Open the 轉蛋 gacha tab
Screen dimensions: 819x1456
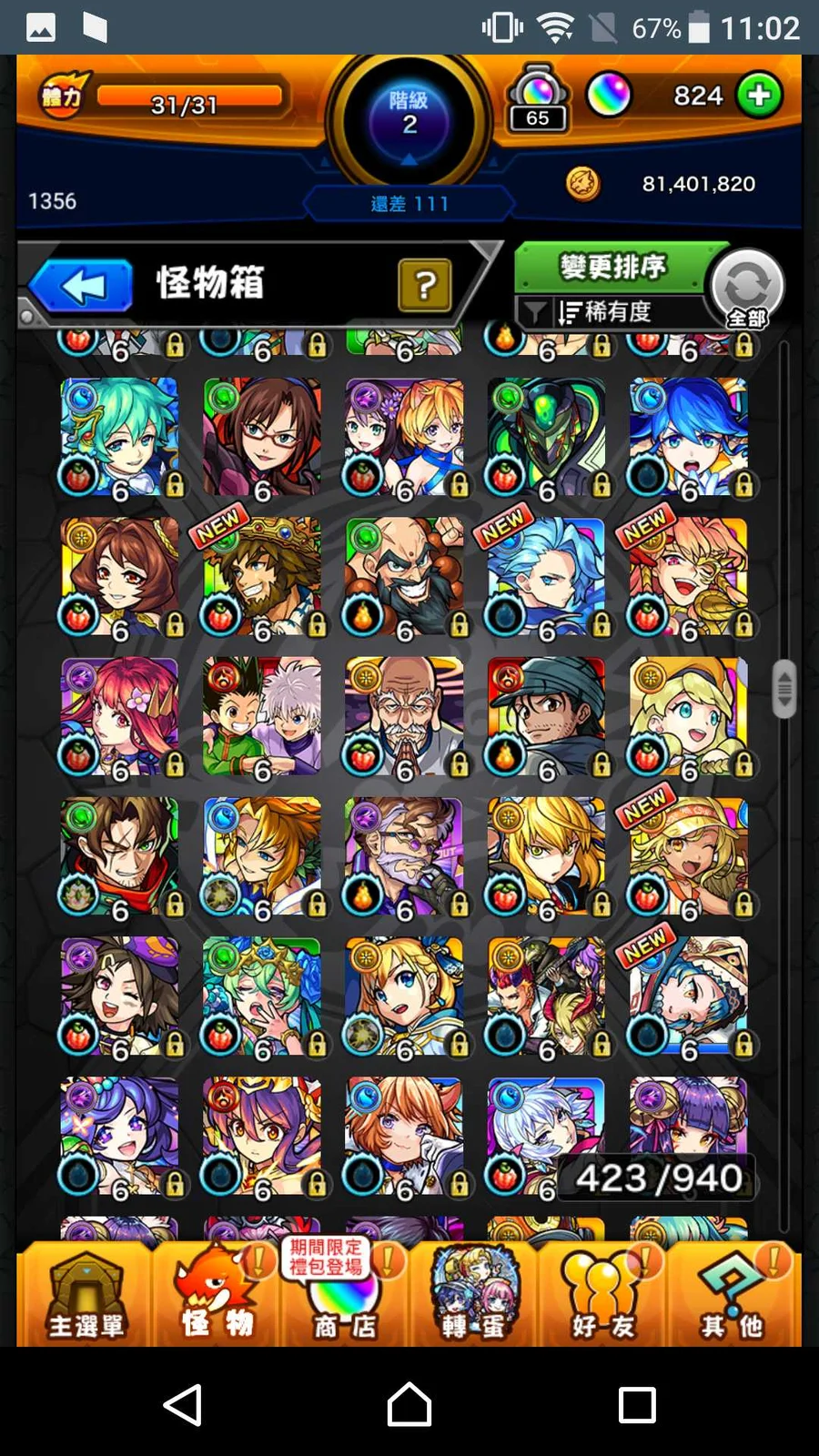point(473,1297)
